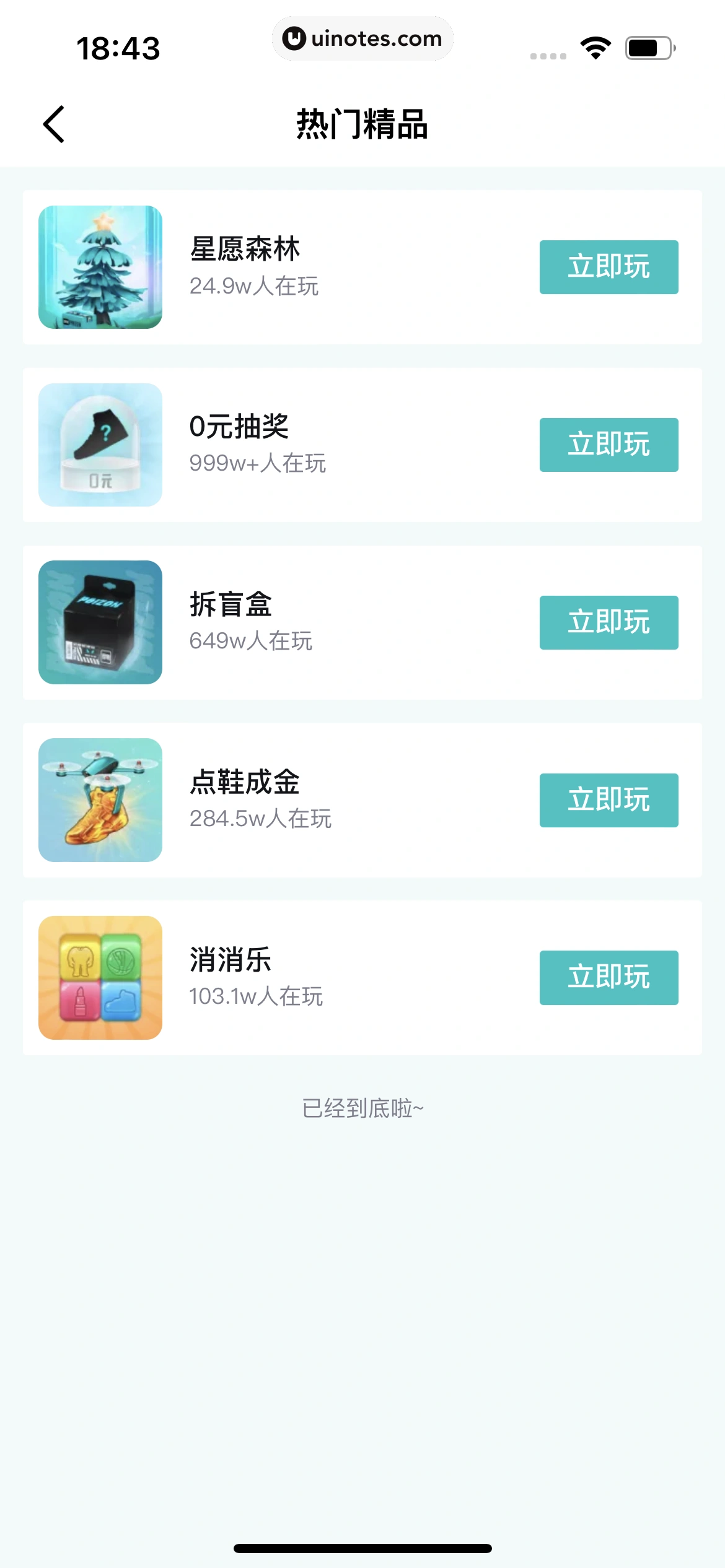This screenshot has width=725, height=1568.
Task: Click the 消消乐 match-game icon
Action: [x=100, y=977]
